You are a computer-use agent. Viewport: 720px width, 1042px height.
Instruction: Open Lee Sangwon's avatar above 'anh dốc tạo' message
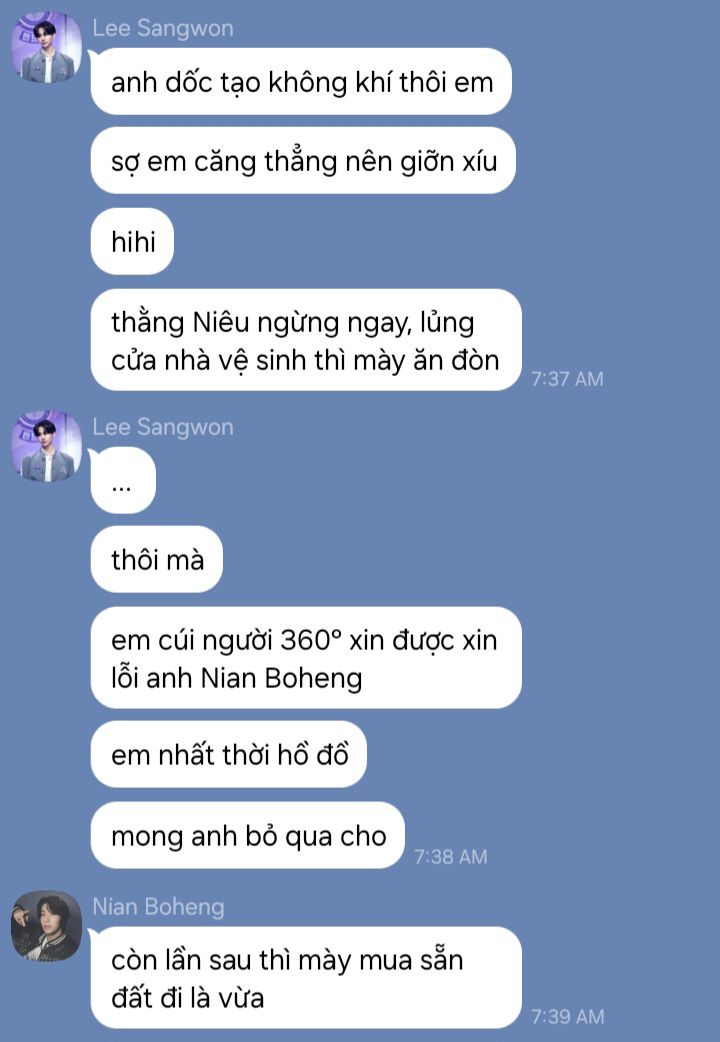[x=46, y=47]
